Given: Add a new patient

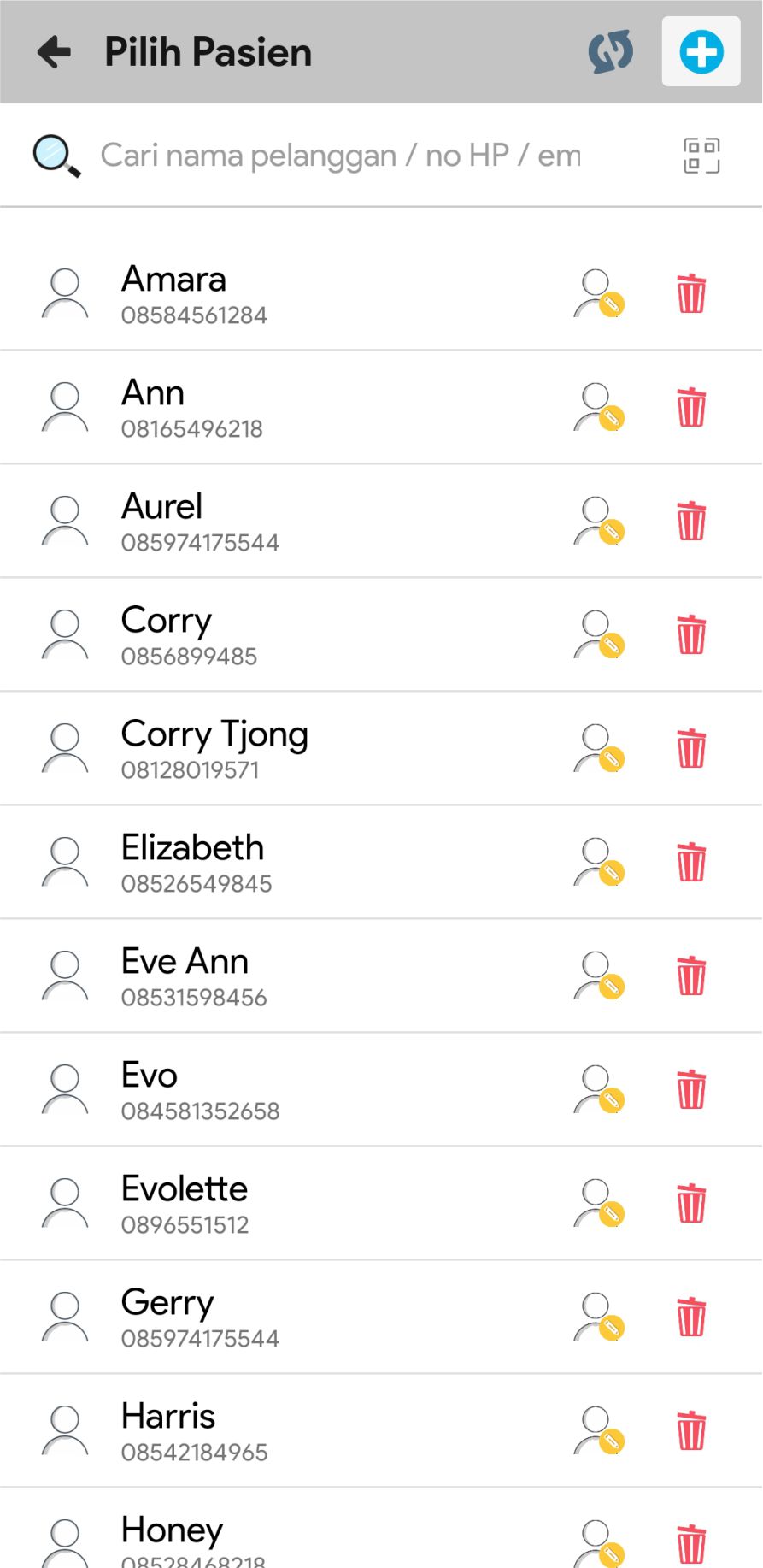Looking at the screenshot, I should [701, 52].
